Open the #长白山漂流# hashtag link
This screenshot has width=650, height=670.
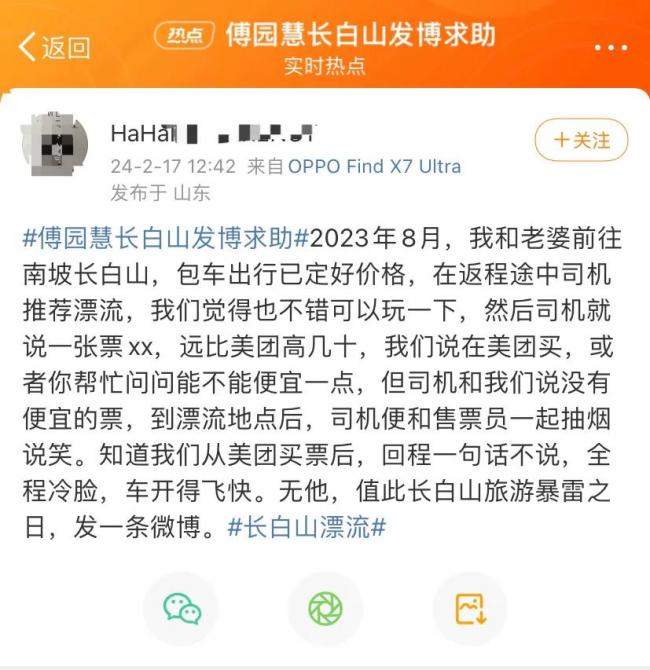click(x=306, y=527)
